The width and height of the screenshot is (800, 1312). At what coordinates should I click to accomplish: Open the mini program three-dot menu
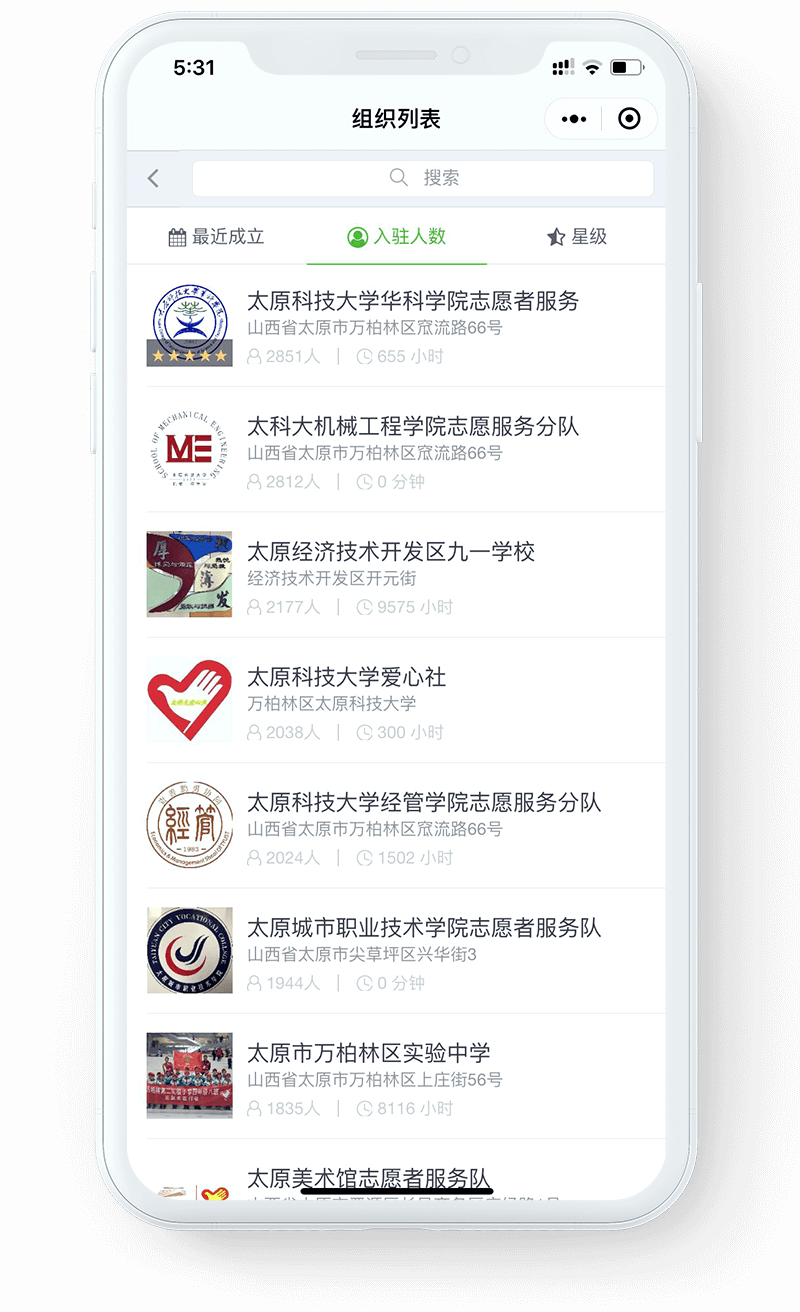pos(574,119)
